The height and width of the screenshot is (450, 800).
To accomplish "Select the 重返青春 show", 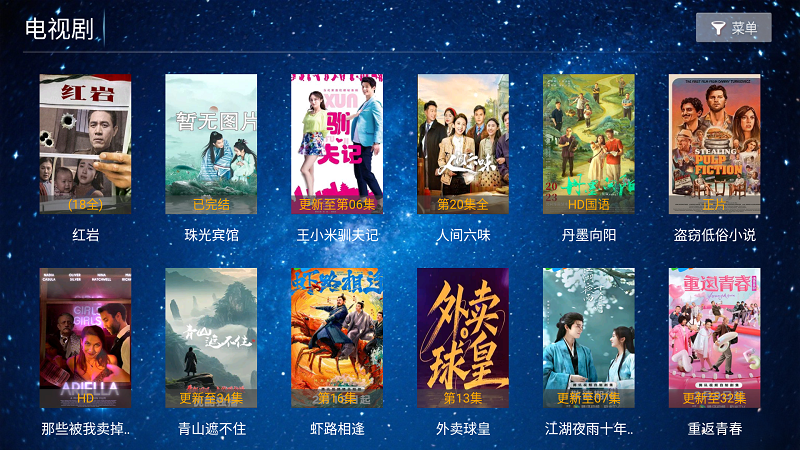I will click(x=714, y=338).
